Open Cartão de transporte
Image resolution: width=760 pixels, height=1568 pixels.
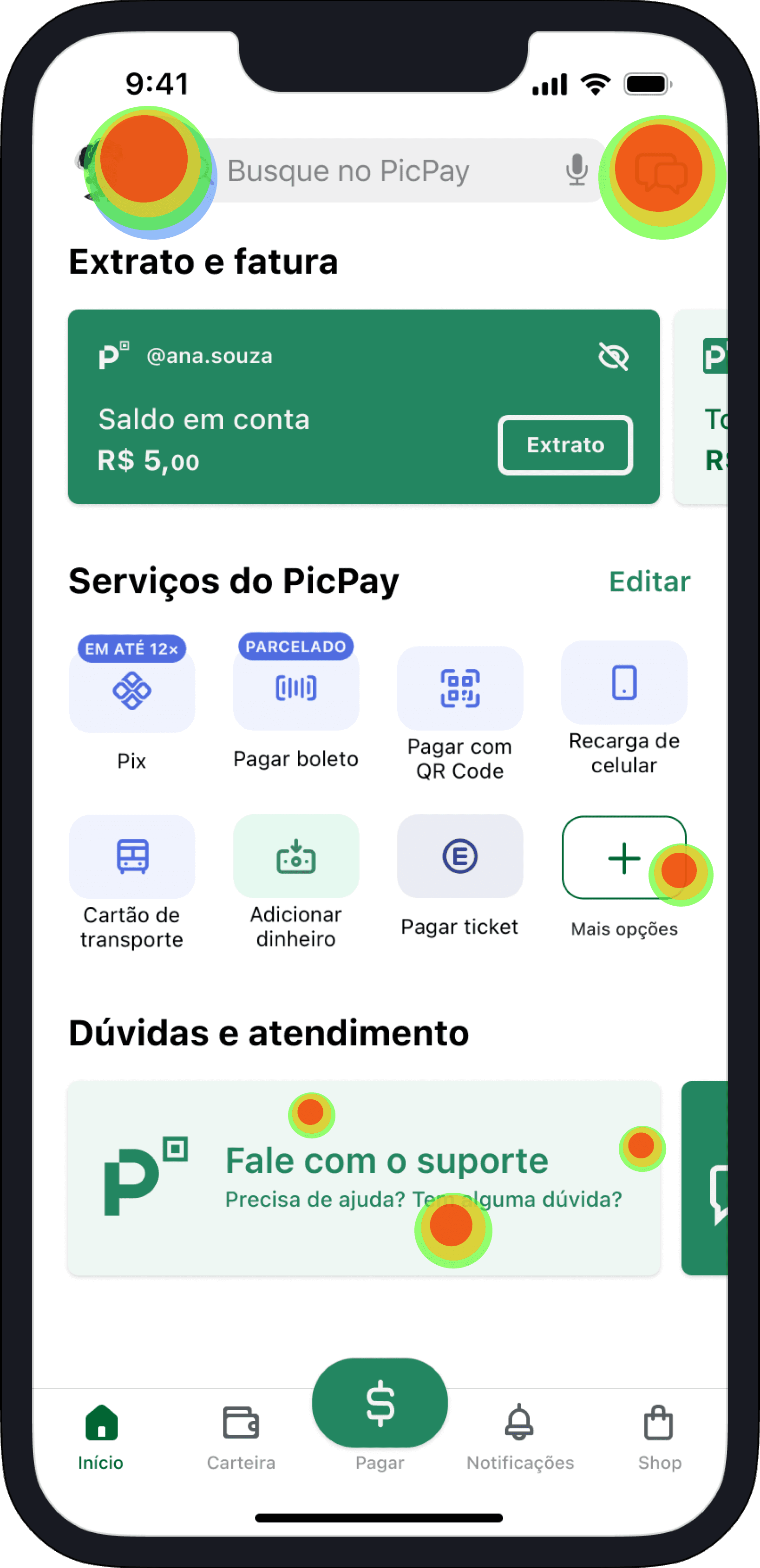[x=131, y=882]
